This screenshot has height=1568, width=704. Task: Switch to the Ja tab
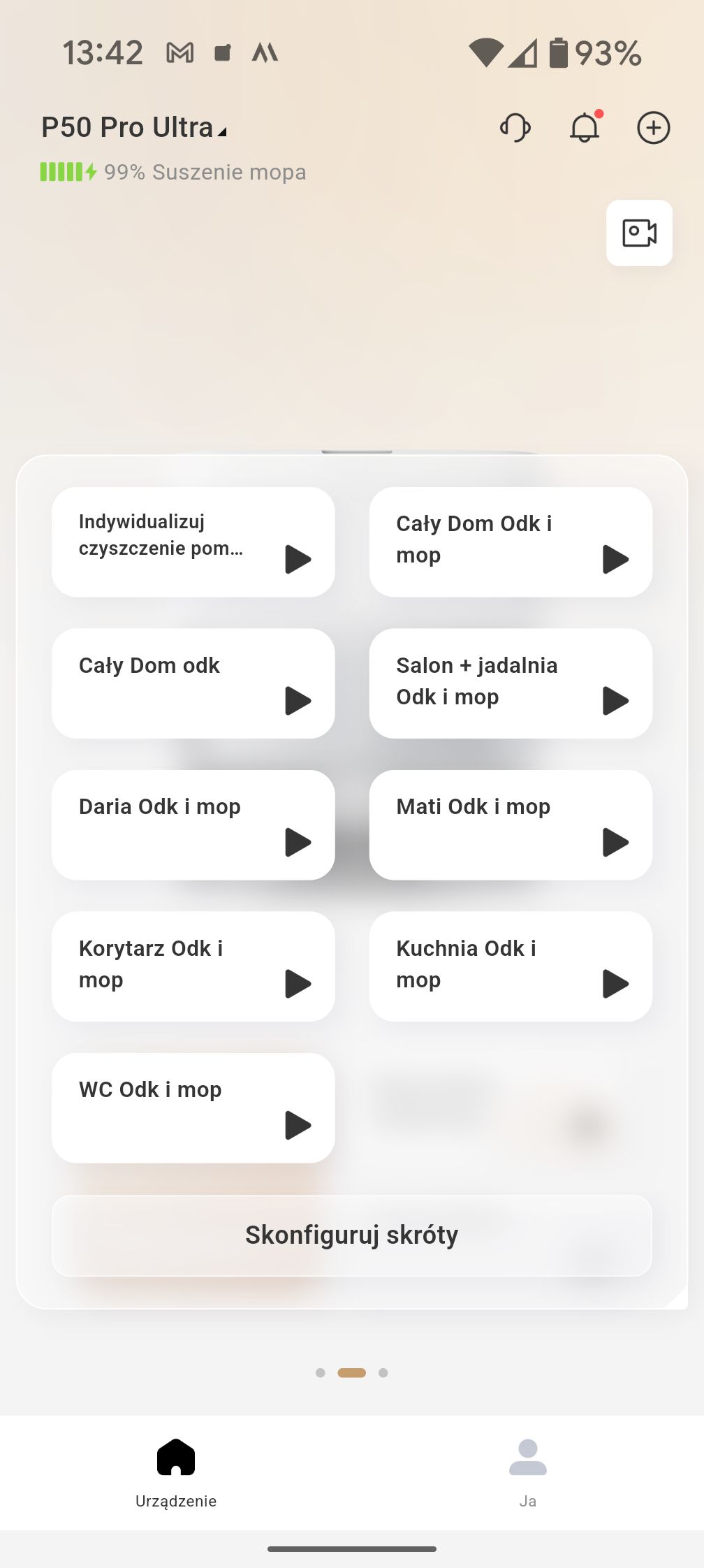point(528,1473)
